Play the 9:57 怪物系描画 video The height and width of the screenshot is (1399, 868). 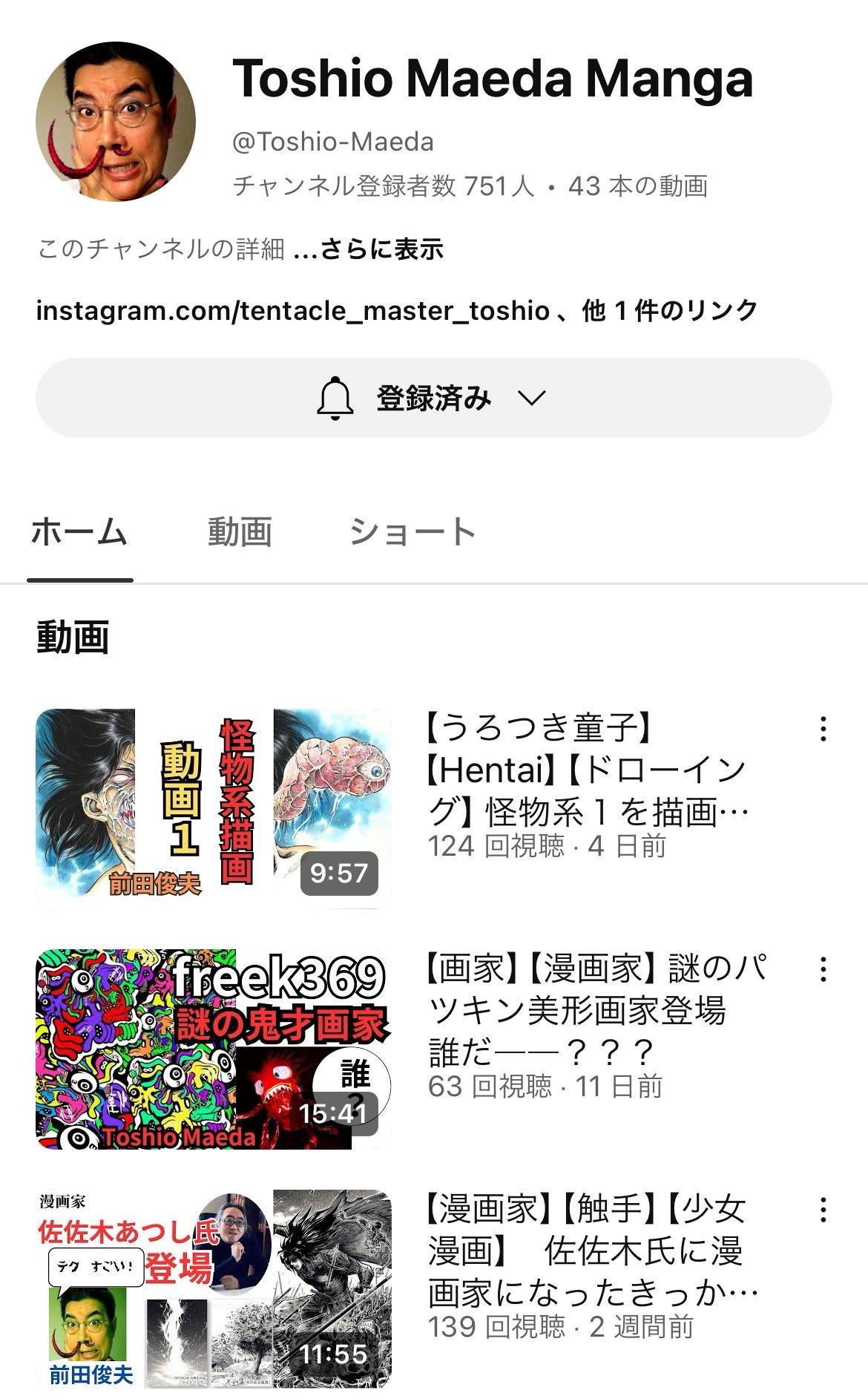(x=214, y=808)
